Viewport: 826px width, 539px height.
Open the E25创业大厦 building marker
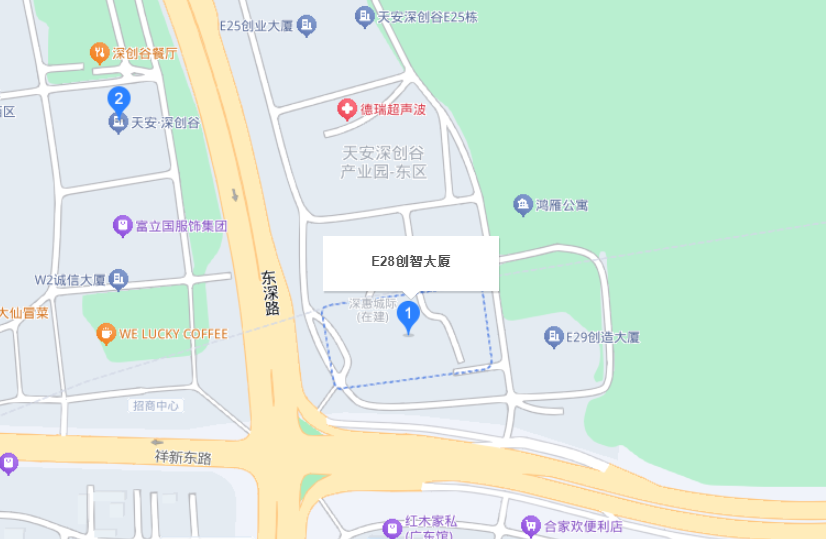(x=307, y=26)
